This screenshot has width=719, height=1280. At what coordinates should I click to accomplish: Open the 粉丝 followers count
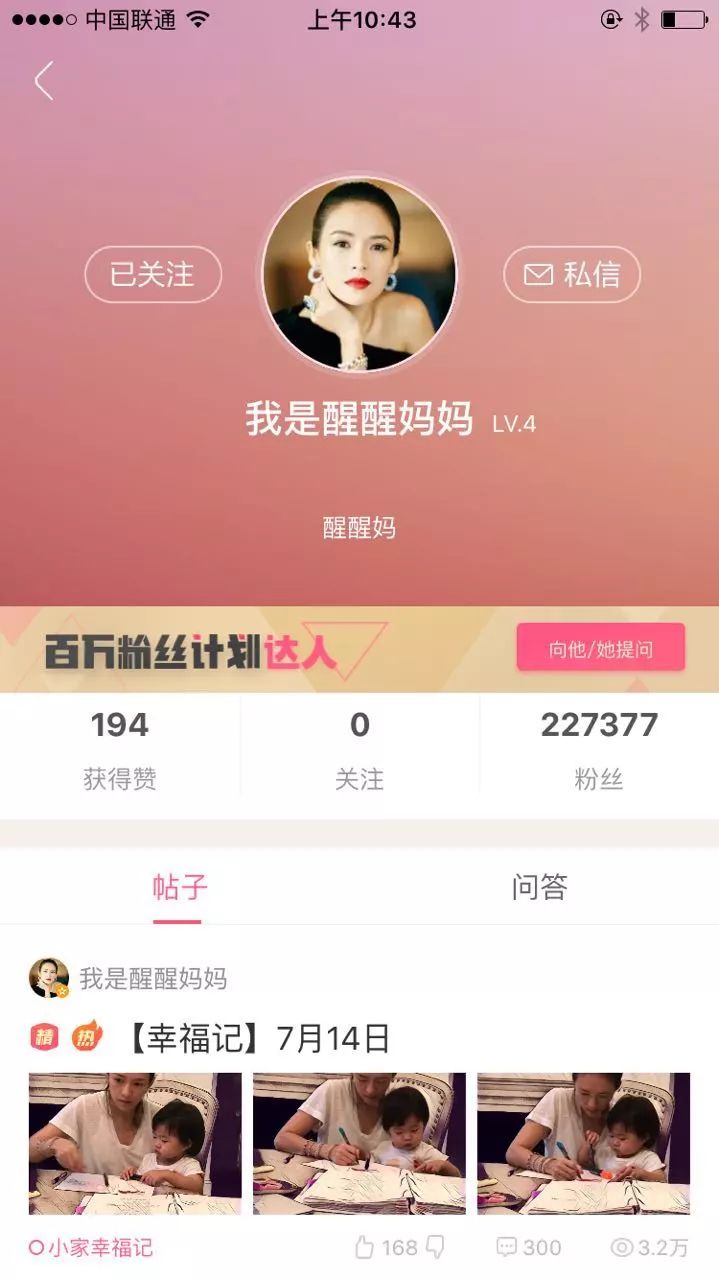(x=599, y=750)
